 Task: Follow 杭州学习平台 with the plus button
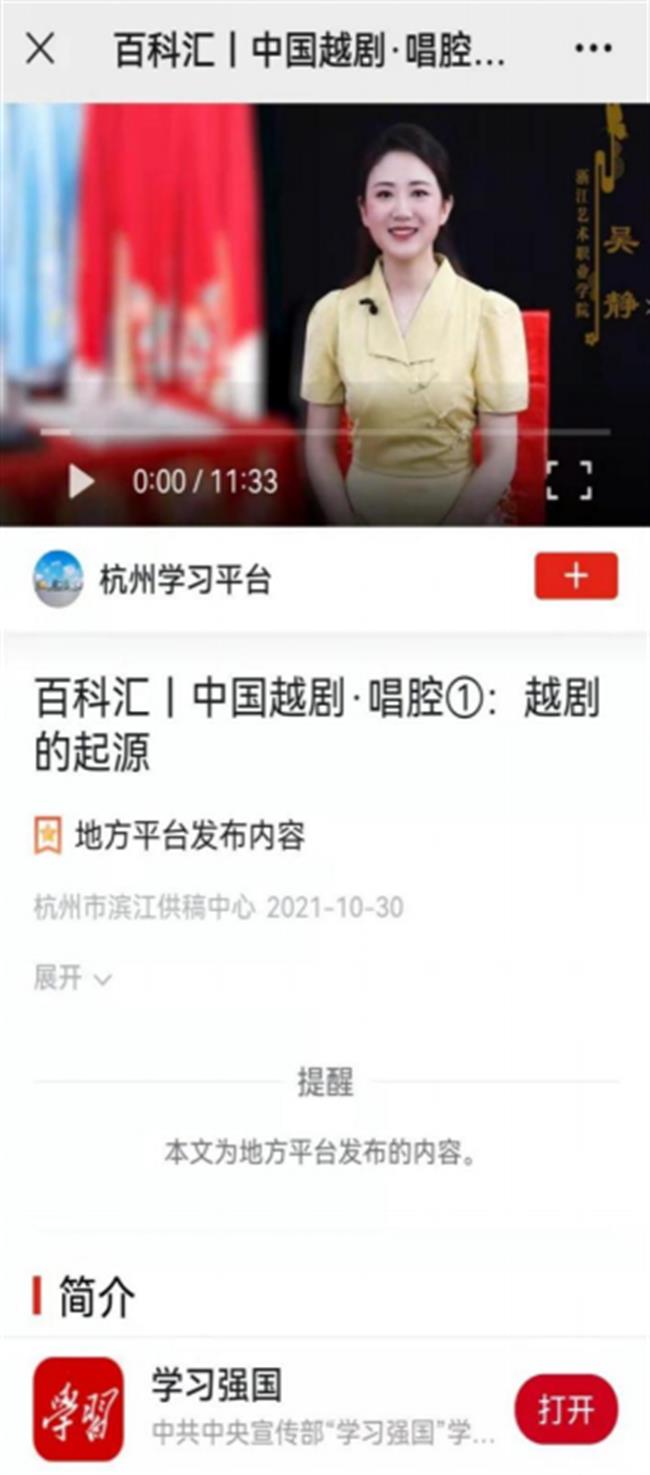coord(576,576)
